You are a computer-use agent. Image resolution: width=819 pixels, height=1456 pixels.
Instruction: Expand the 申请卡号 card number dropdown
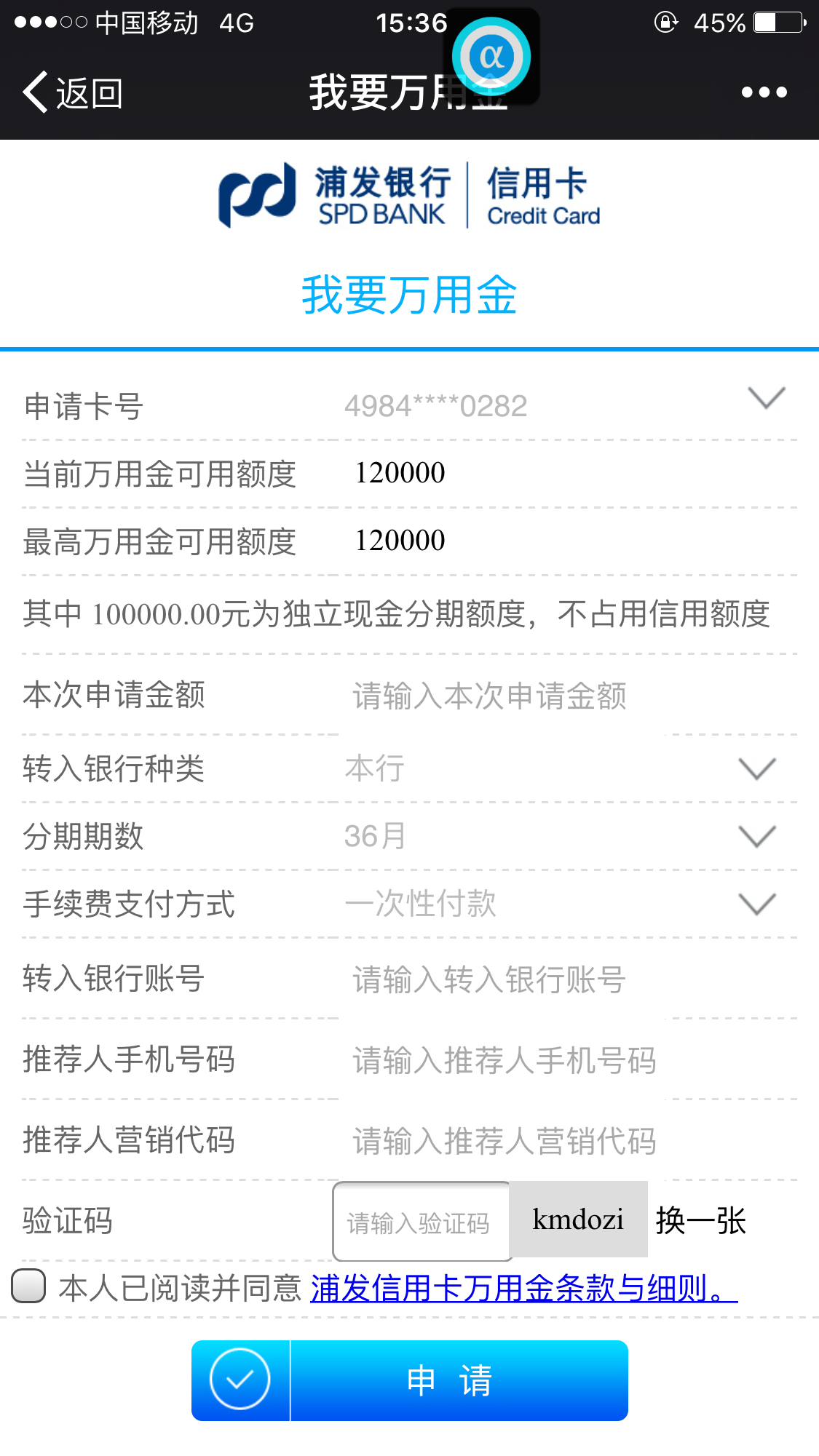pos(566,405)
